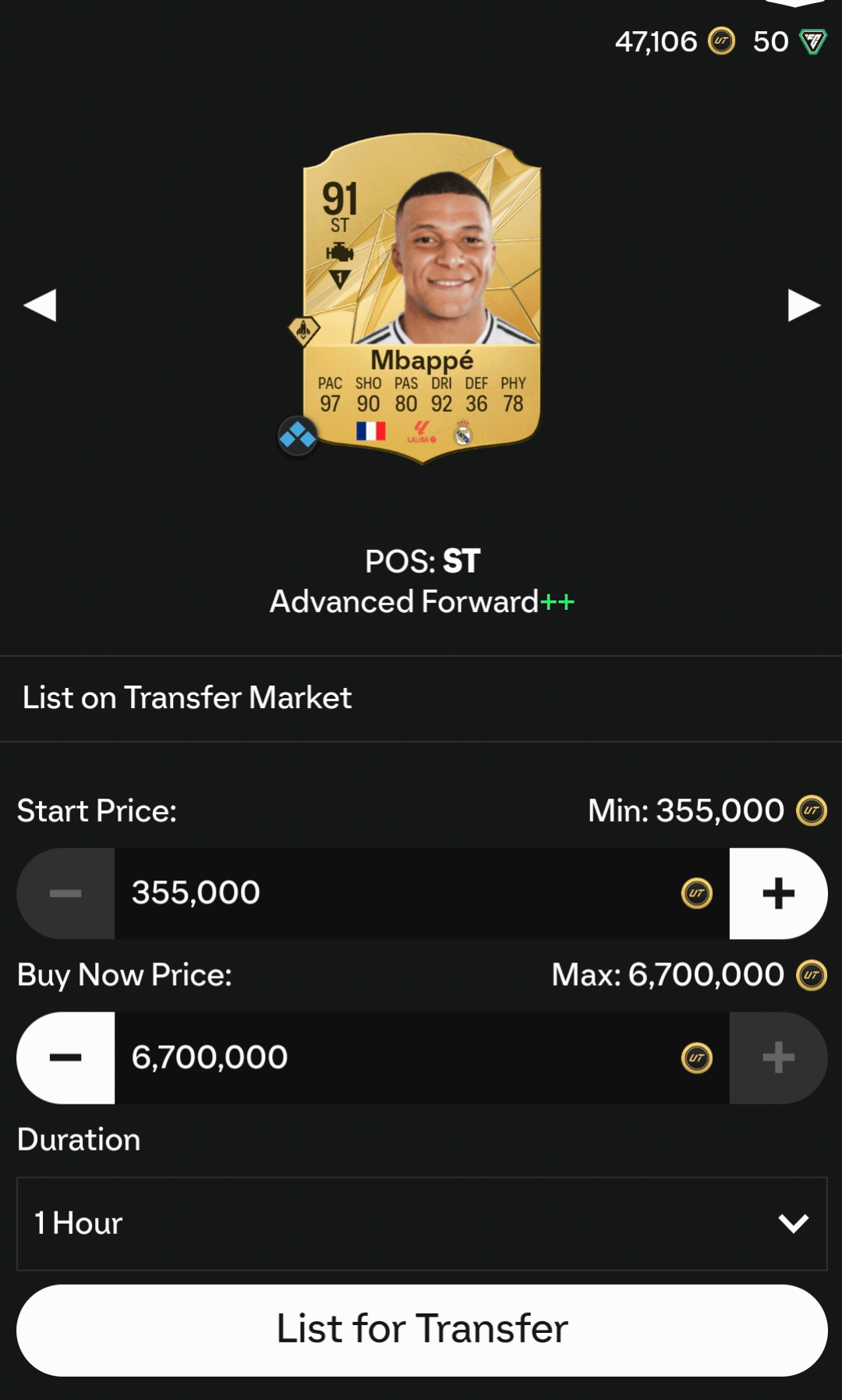The image size is (842, 1400).
Task: Tap List for Transfer button
Action: tap(421, 1329)
